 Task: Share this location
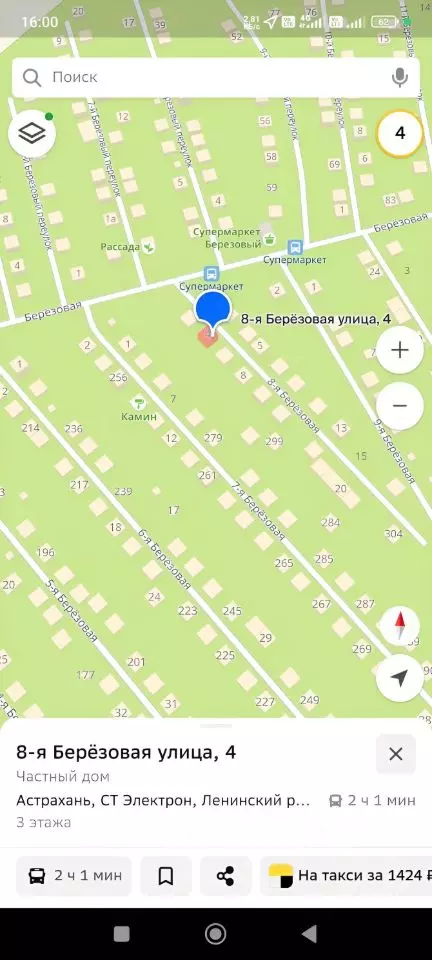pyautogui.click(x=226, y=876)
